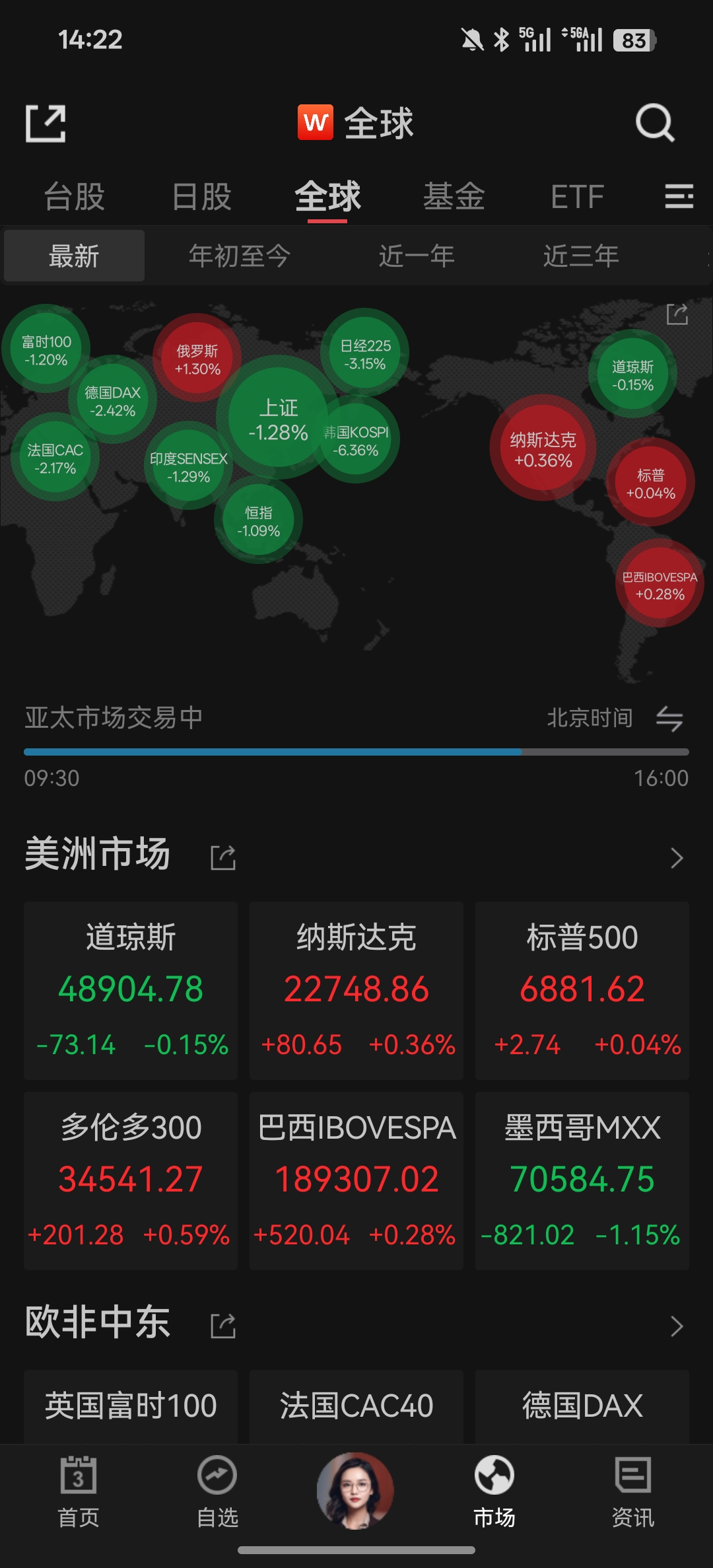The image size is (713, 1568).
Task: Share the 欧非中东 section
Action: click(223, 1326)
